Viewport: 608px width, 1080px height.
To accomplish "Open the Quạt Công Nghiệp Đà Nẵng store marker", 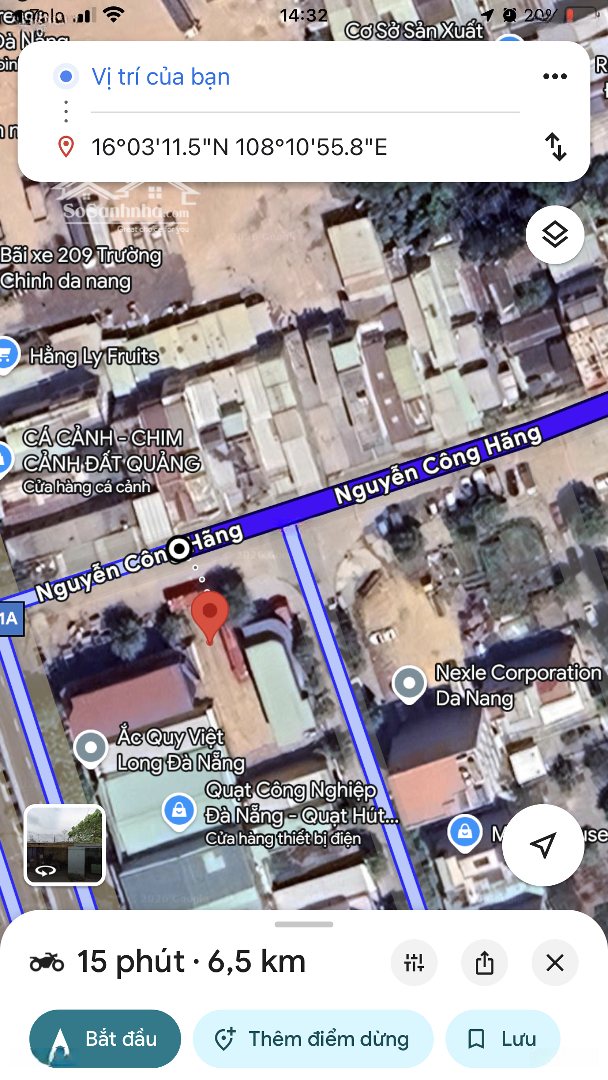I will [179, 809].
